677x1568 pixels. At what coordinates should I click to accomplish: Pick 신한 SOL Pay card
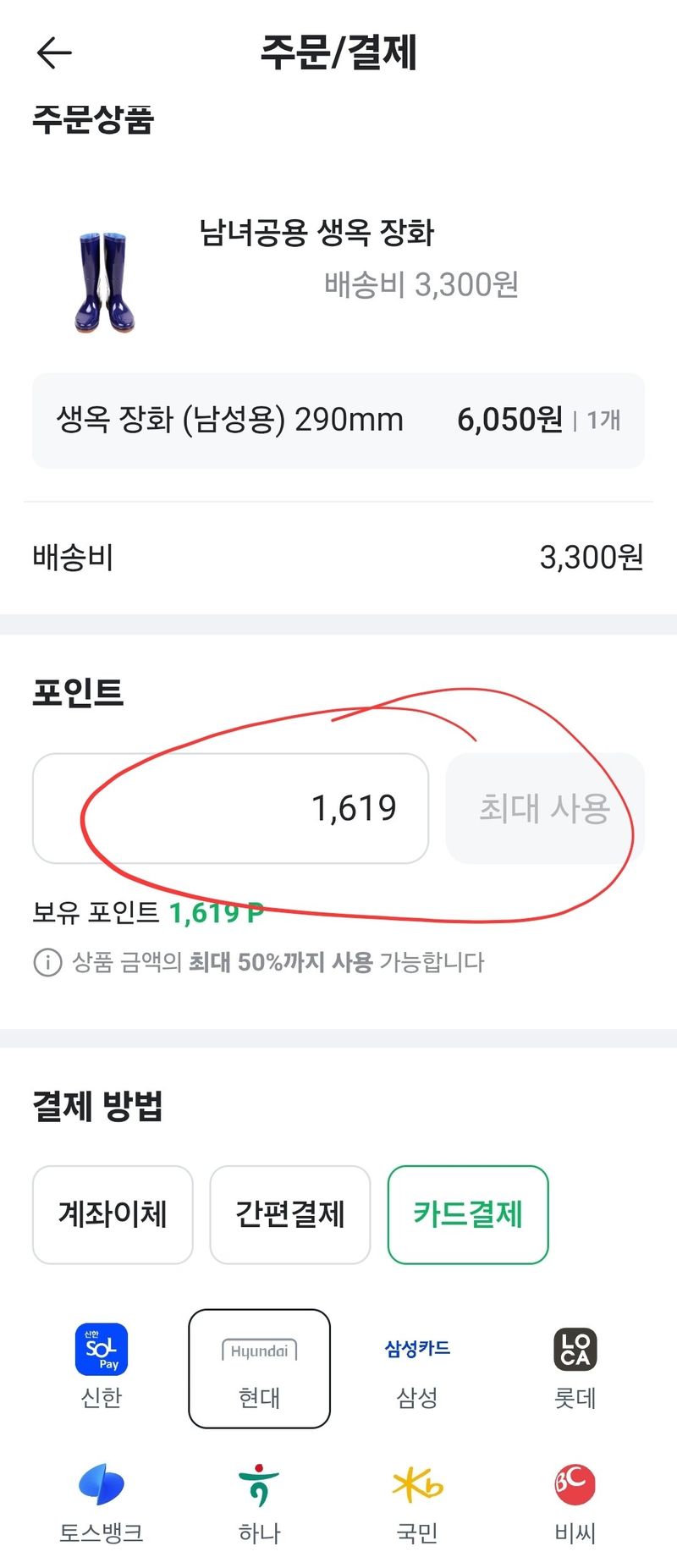pos(102,1367)
